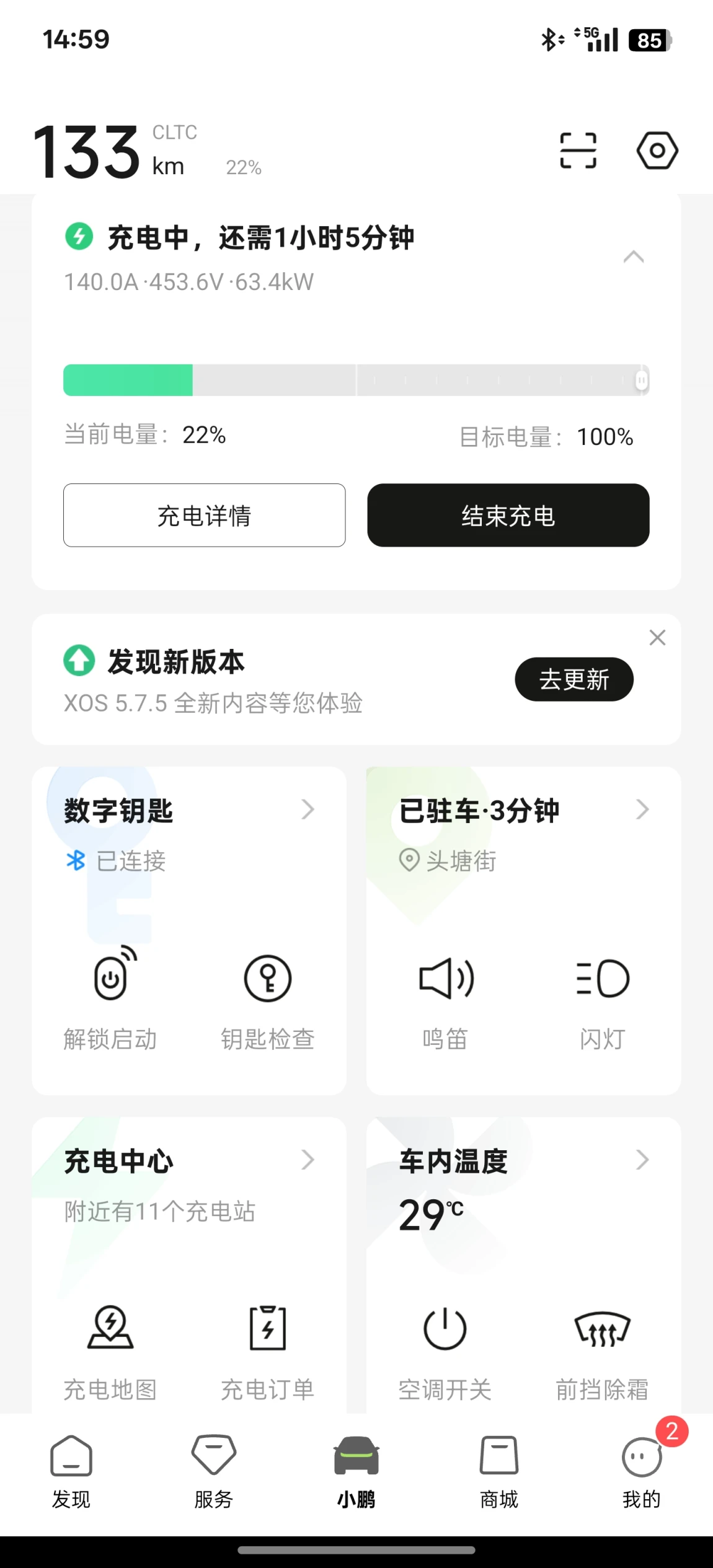Tap 去更新 to update XOS

(574, 679)
